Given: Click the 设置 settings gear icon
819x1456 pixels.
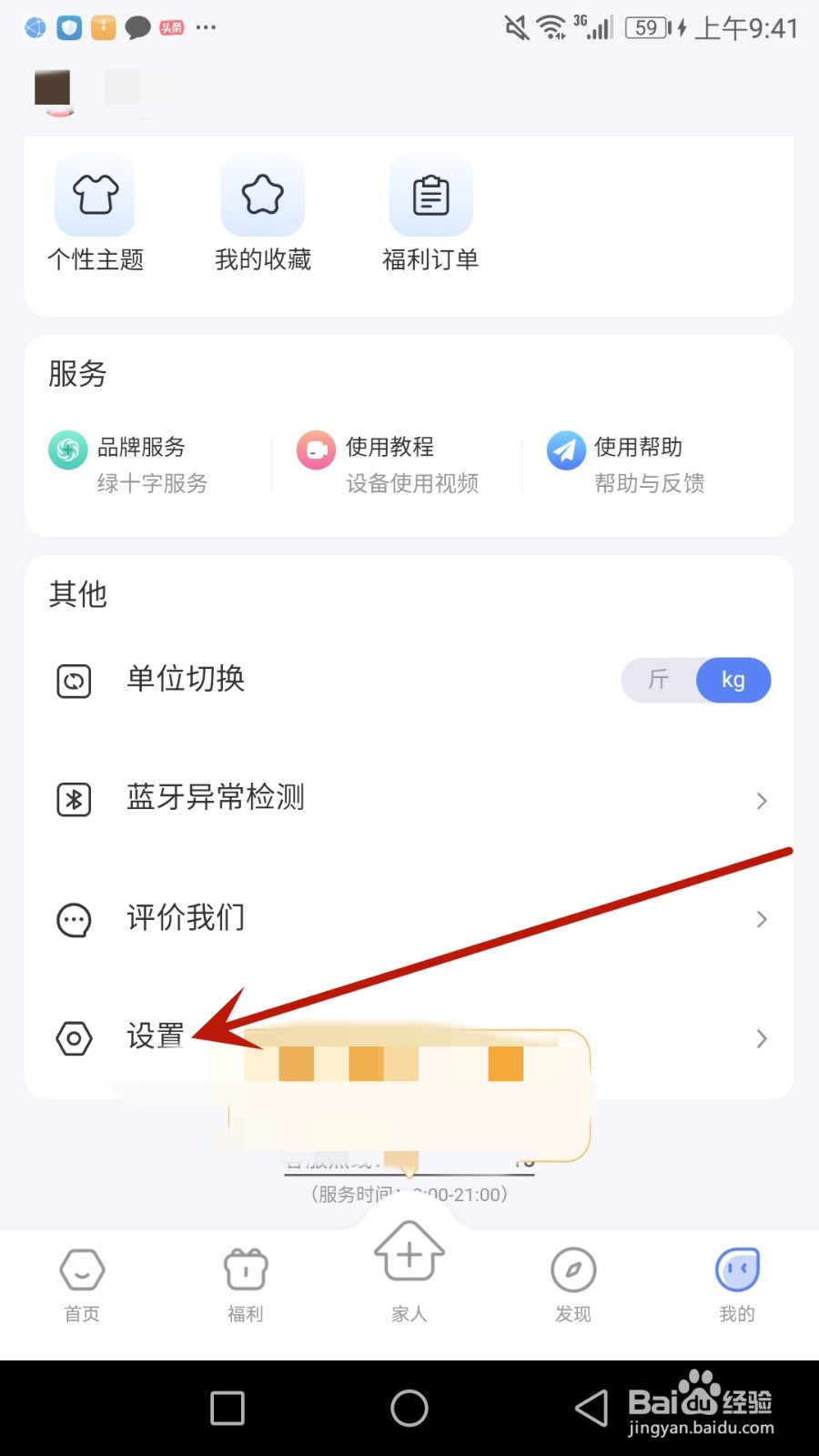Looking at the screenshot, I should [x=74, y=1038].
